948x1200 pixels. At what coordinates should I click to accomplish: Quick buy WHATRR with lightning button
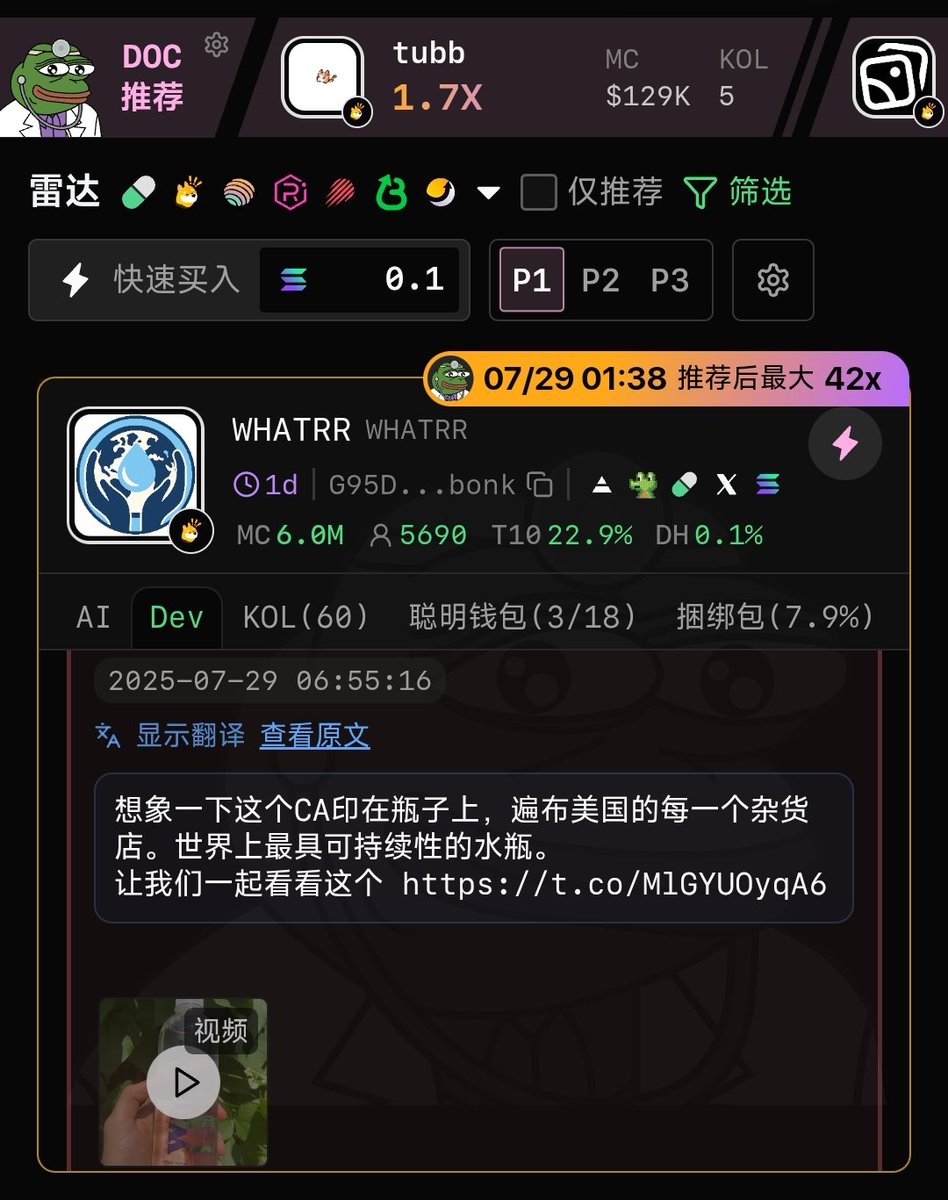845,444
